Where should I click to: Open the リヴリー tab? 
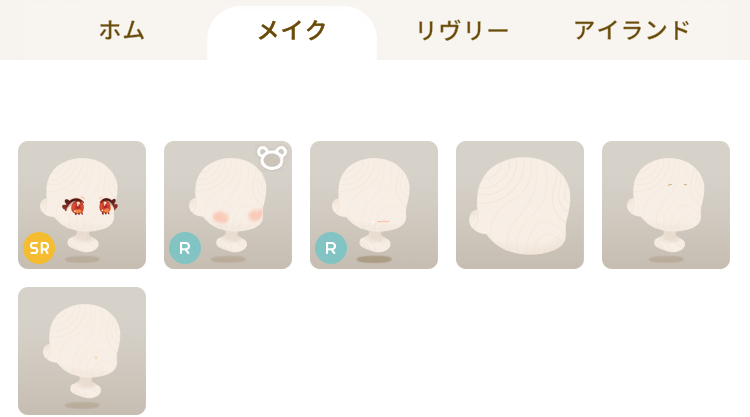(462, 30)
